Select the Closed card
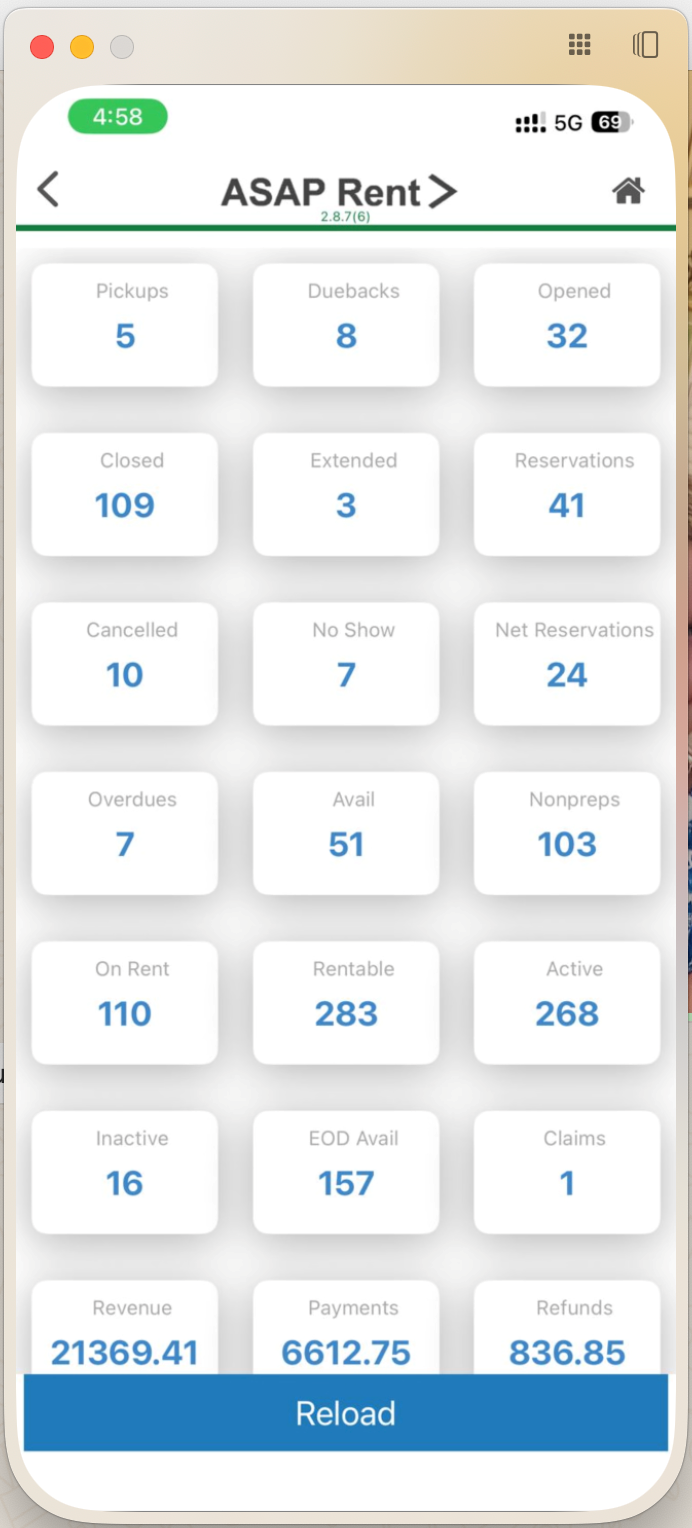 125,494
